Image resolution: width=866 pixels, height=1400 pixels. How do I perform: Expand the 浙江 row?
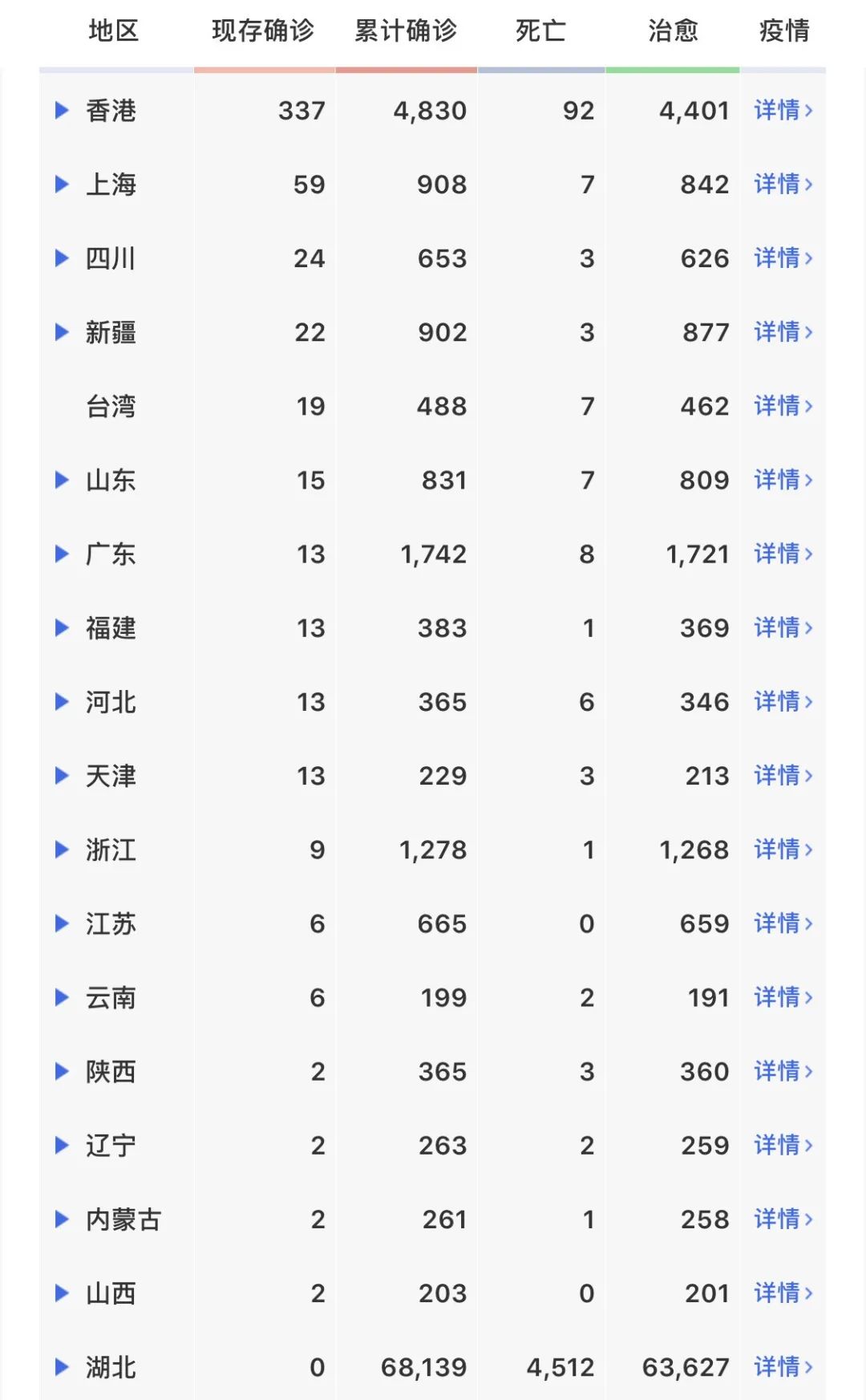pos(62,850)
